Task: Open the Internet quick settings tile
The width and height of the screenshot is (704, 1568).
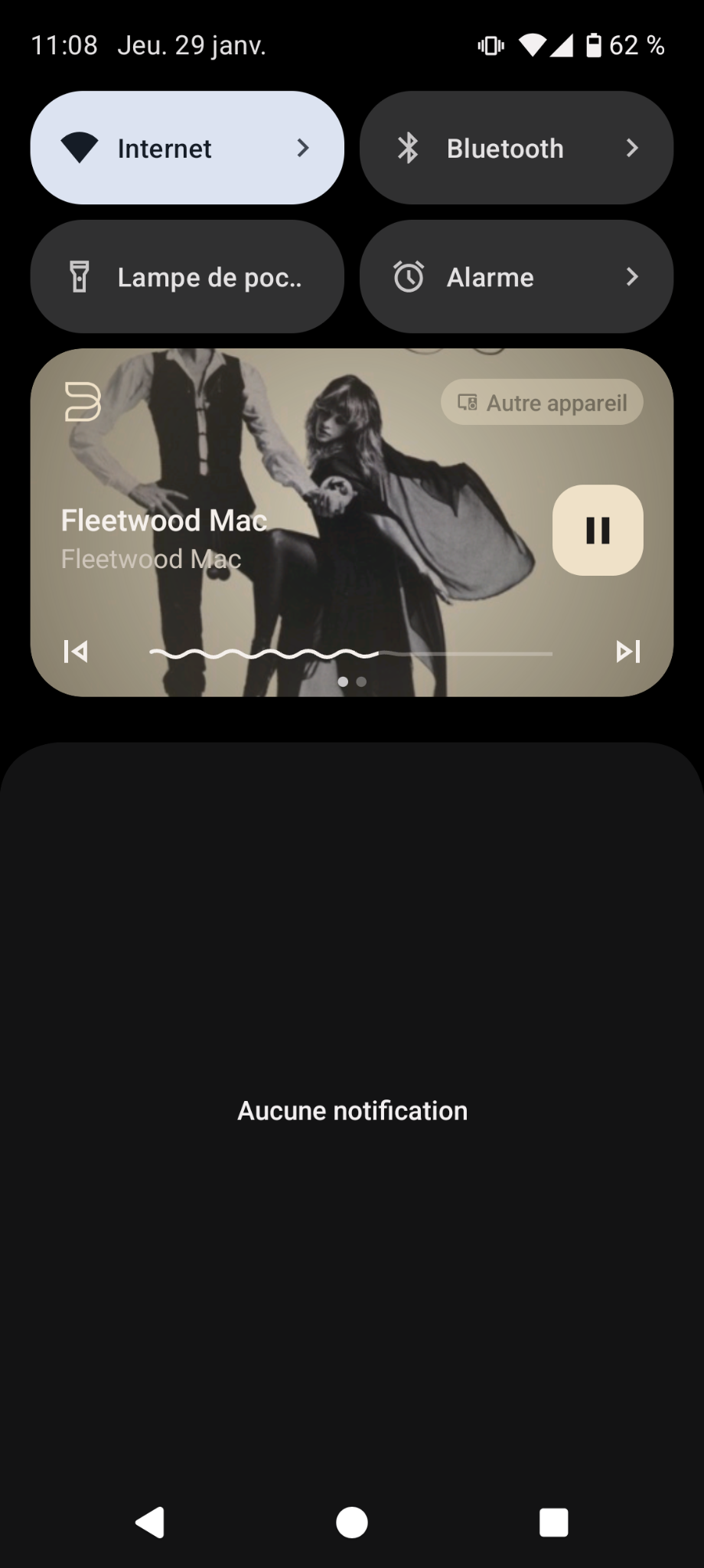Action: [187, 148]
